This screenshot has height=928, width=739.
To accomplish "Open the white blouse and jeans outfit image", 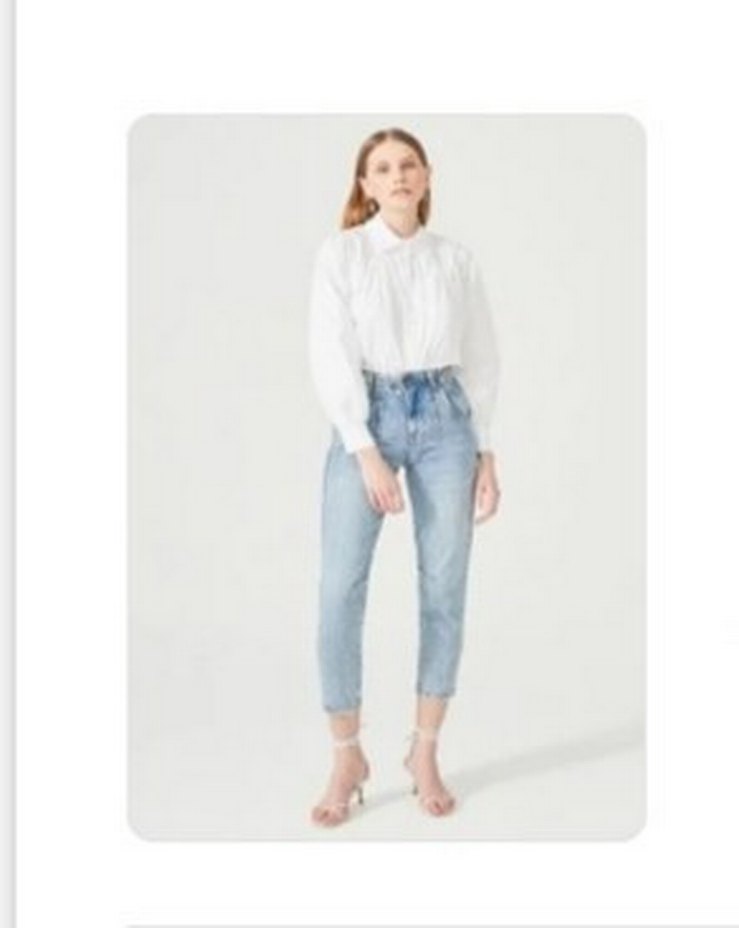I will [386, 476].
